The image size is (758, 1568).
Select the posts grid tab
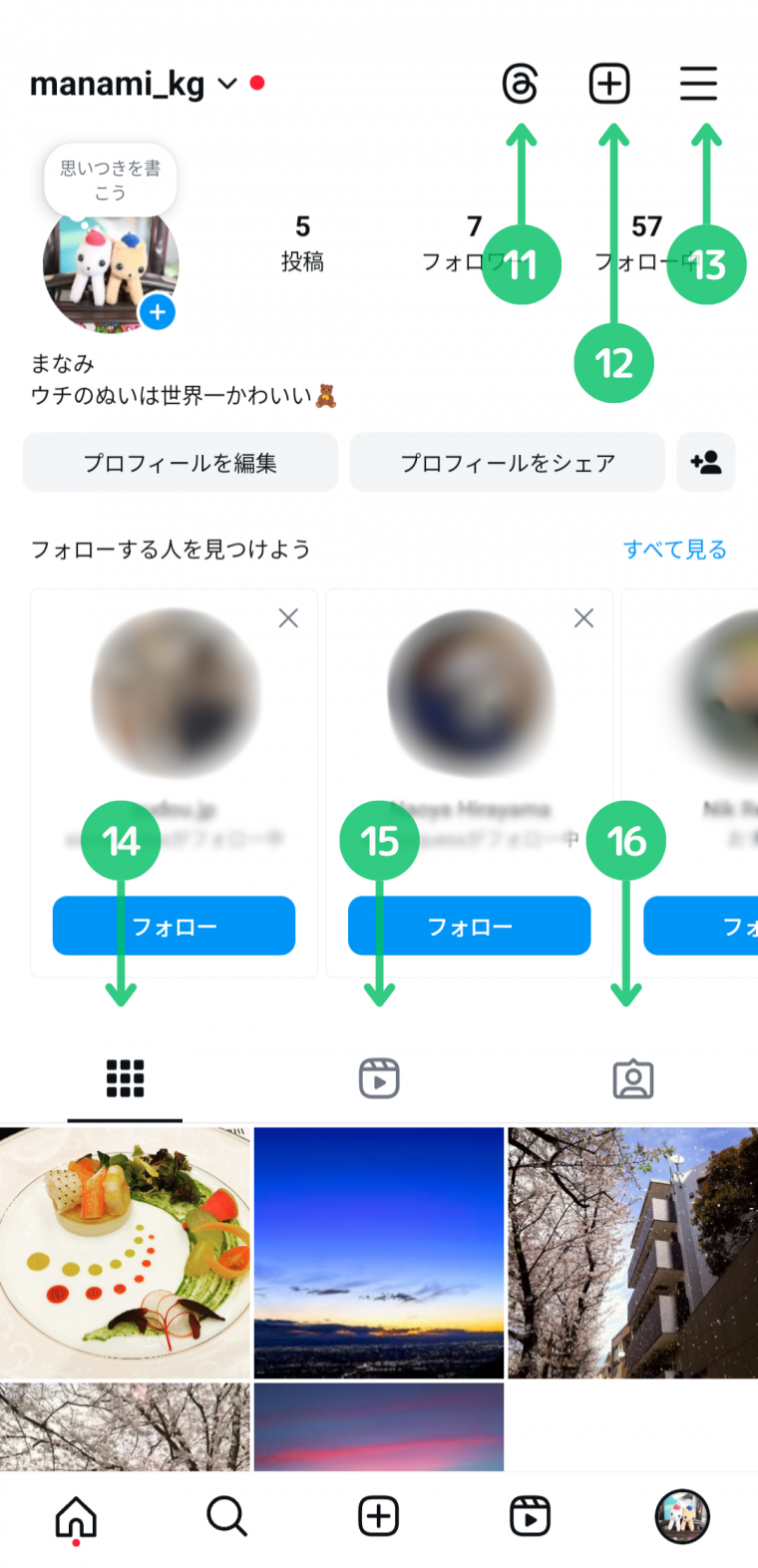point(125,1078)
